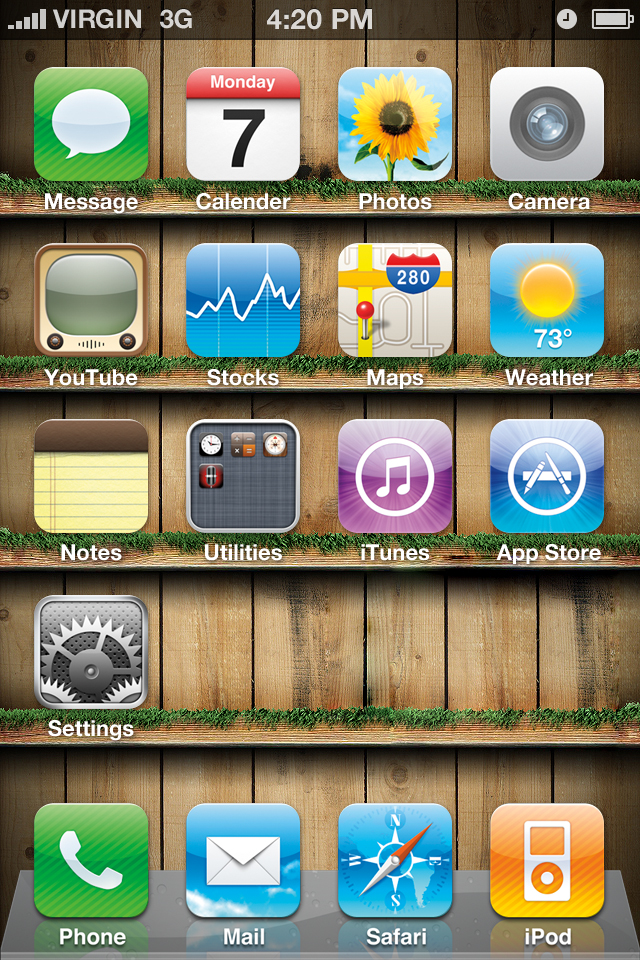Check the Stocks app
The height and width of the screenshot is (960, 640).
[243, 300]
